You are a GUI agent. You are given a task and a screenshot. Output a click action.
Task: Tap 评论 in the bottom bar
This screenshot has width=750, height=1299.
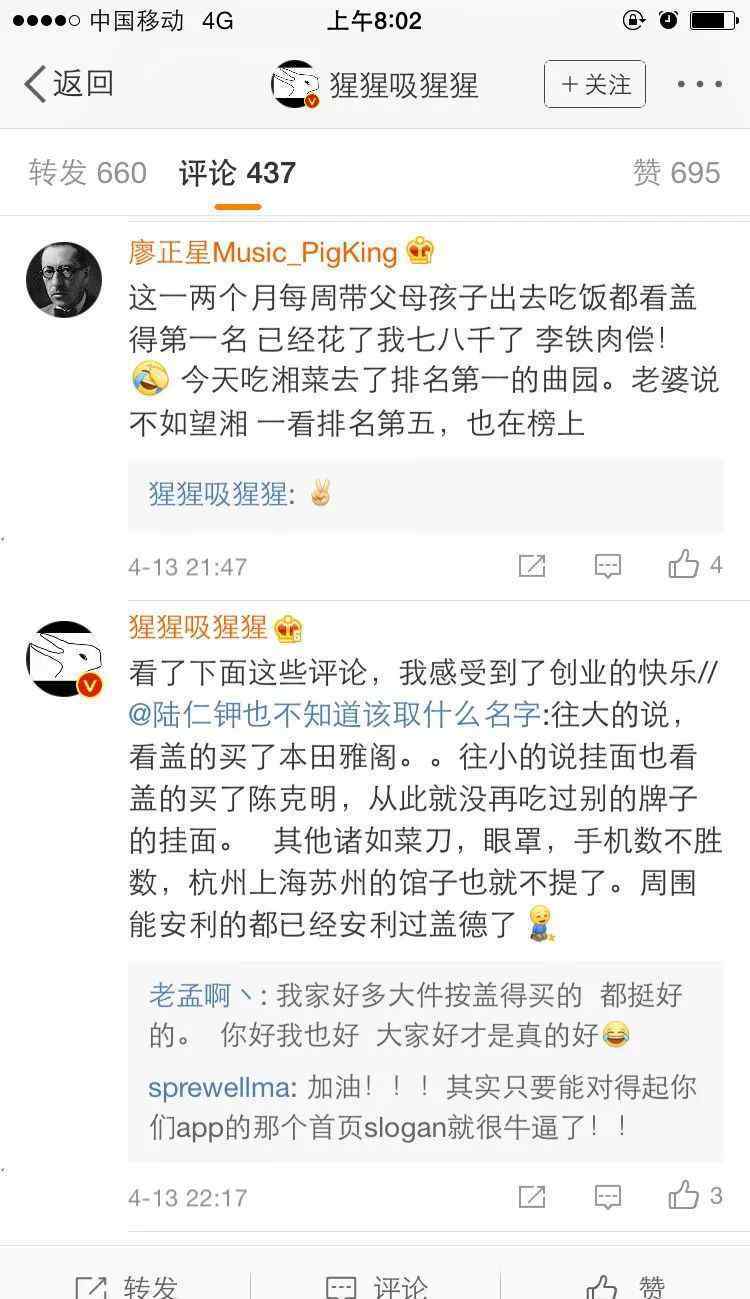[x=376, y=1285]
